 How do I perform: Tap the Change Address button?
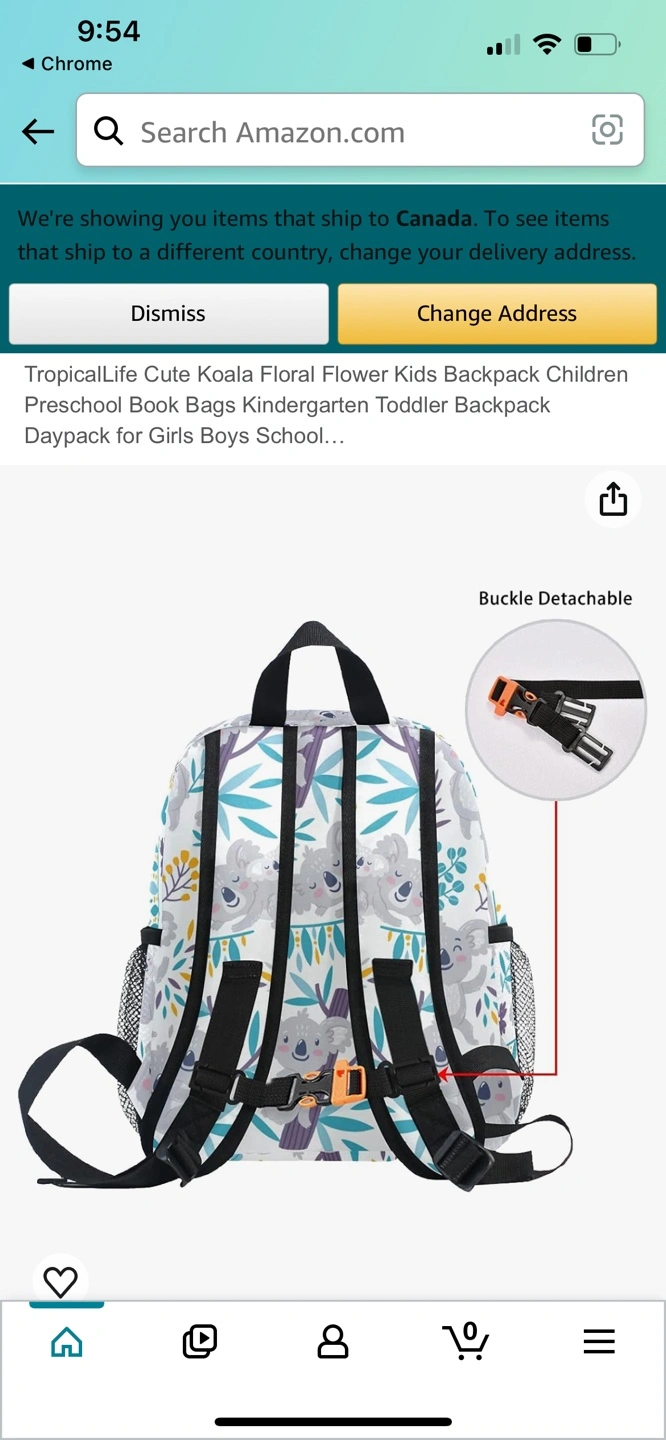(x=497, y=314)
